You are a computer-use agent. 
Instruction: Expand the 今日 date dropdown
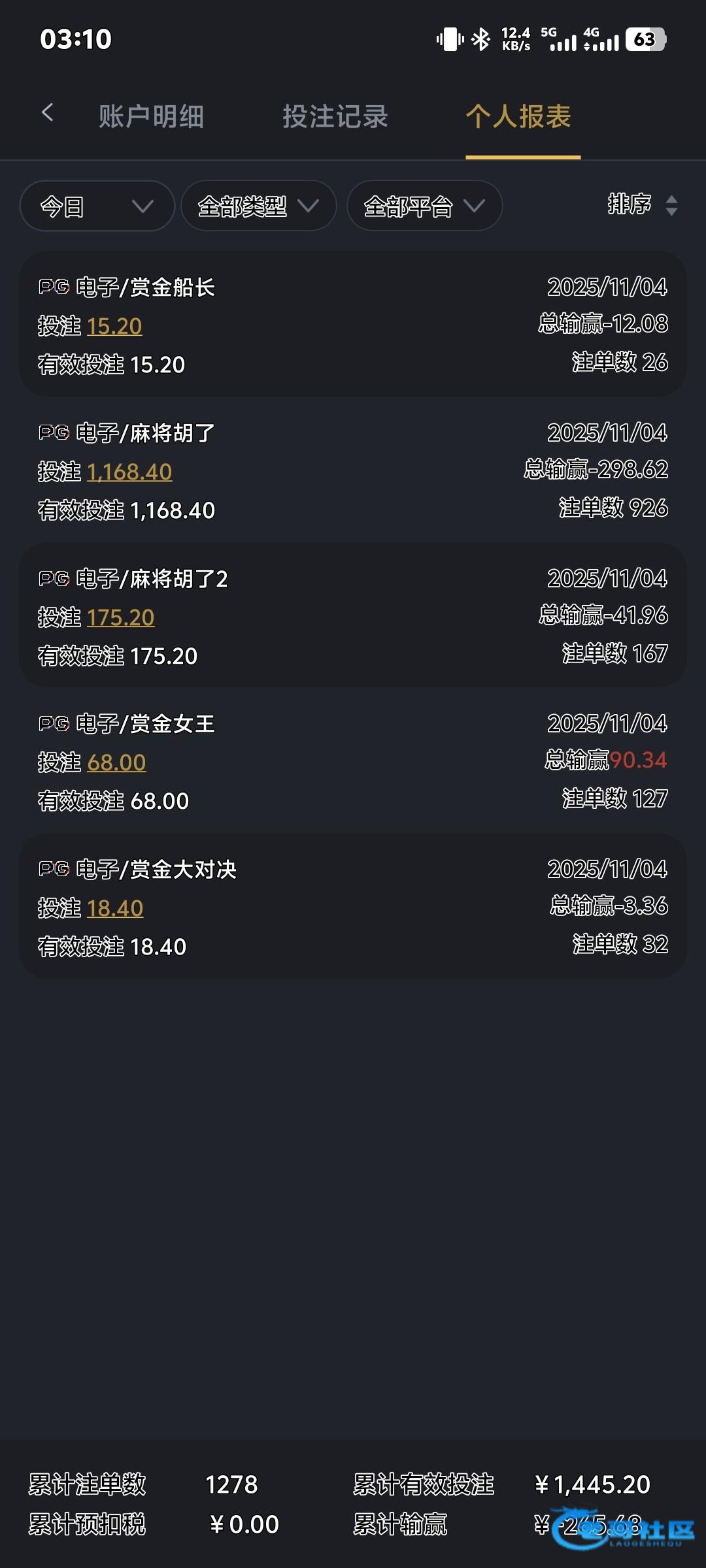pos(97,206)
